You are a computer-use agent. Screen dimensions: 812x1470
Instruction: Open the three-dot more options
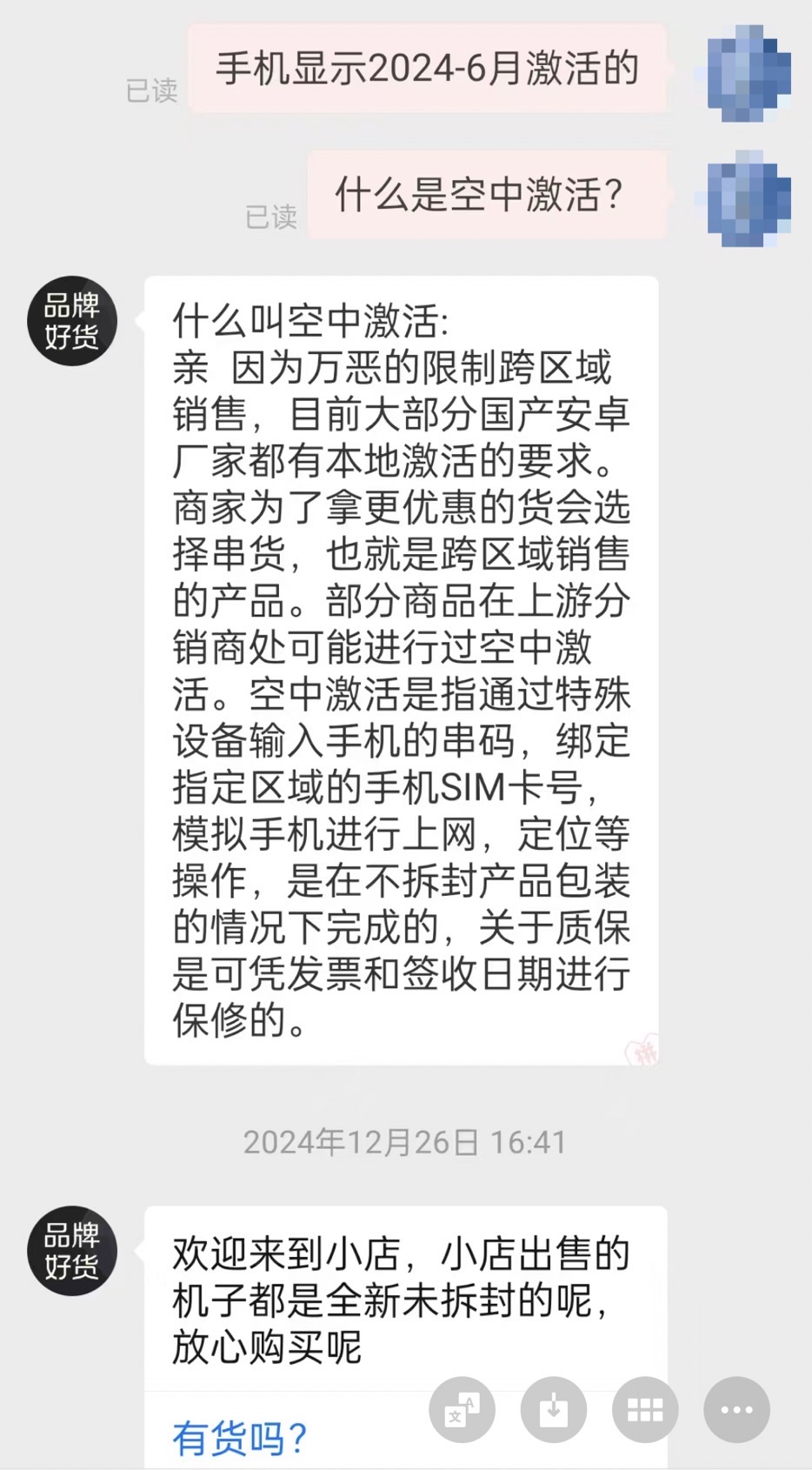[x=737, y=1410]
